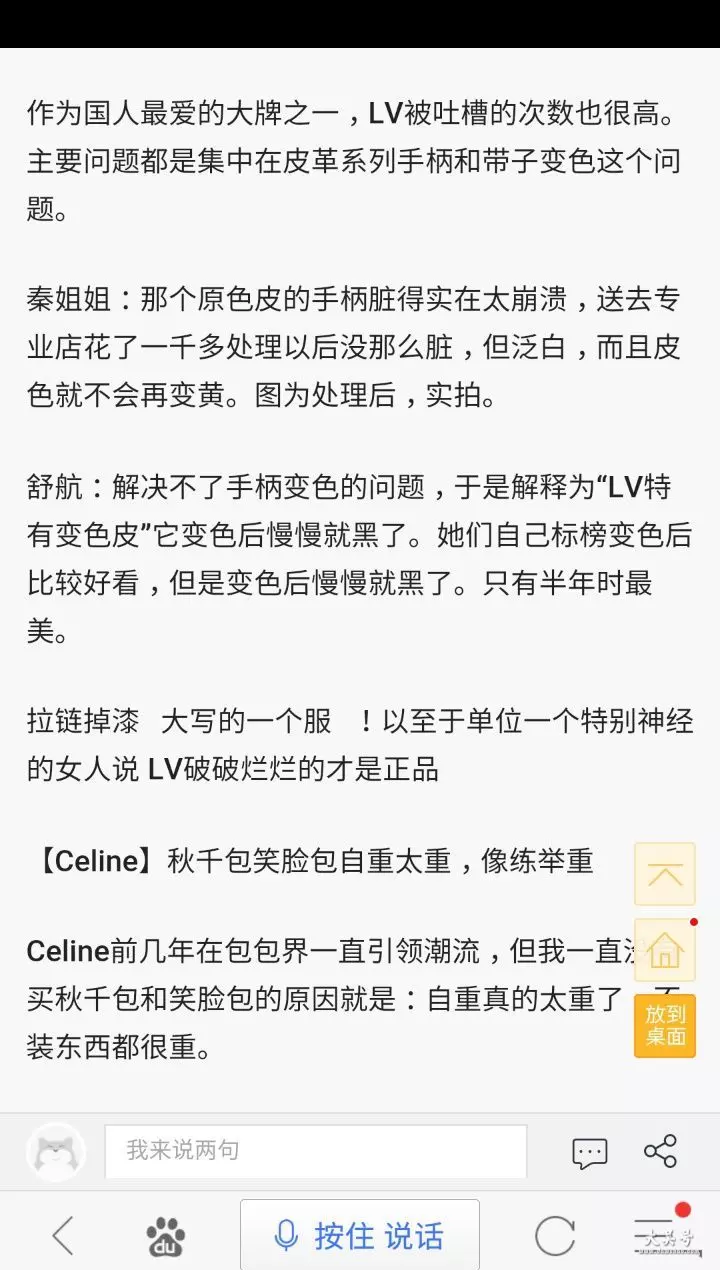Tap the 放到桌面 button
The width and height of the screenshot is (720, 1270).
(x=664, y=1025)
